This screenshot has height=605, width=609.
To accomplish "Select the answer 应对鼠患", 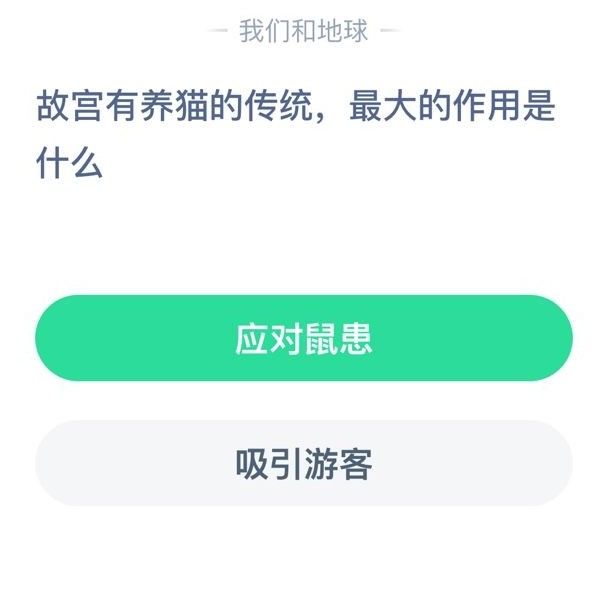I will point(304,338).
